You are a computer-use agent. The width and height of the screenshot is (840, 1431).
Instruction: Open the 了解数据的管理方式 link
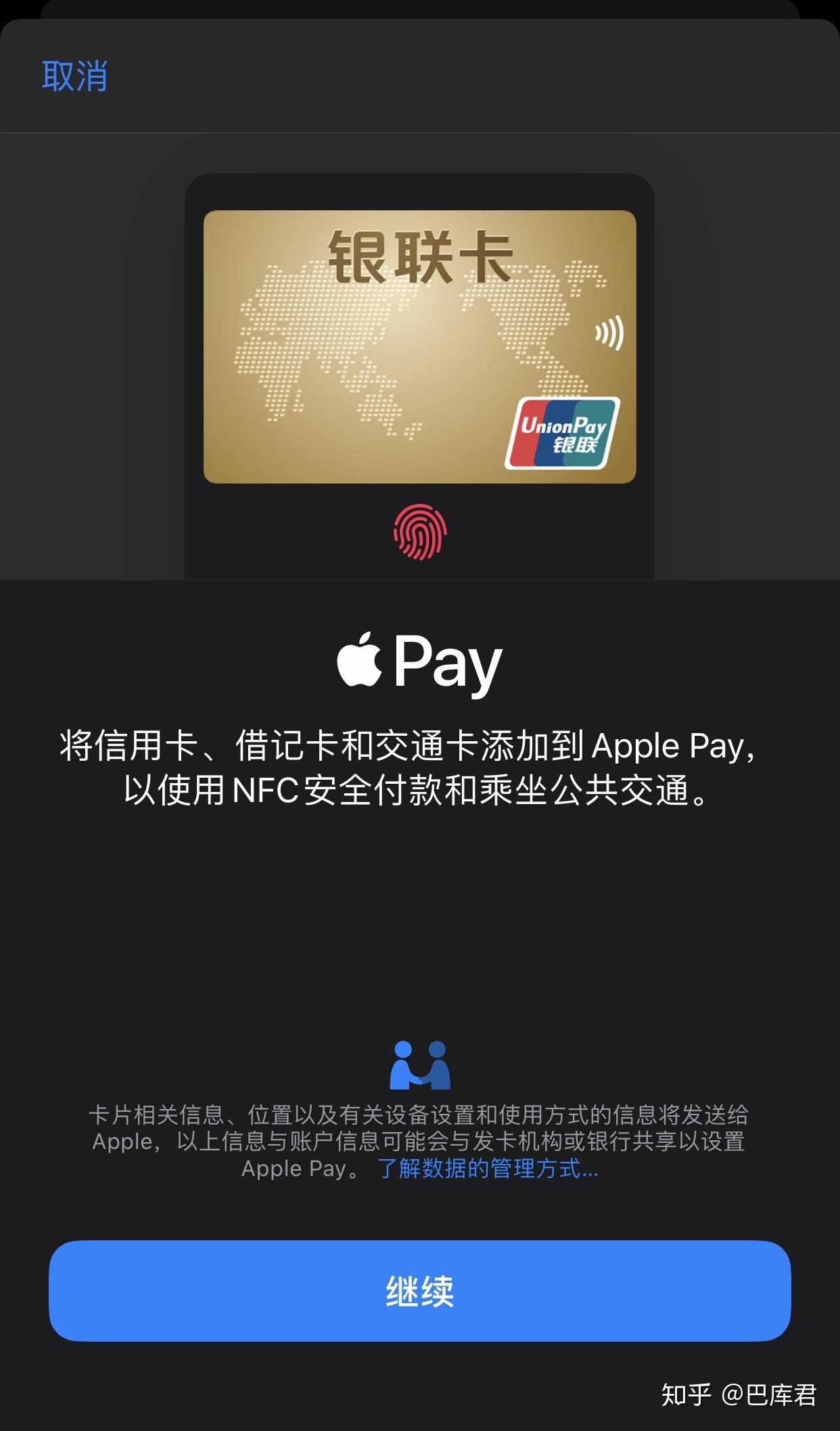[x=487, y=1168]
